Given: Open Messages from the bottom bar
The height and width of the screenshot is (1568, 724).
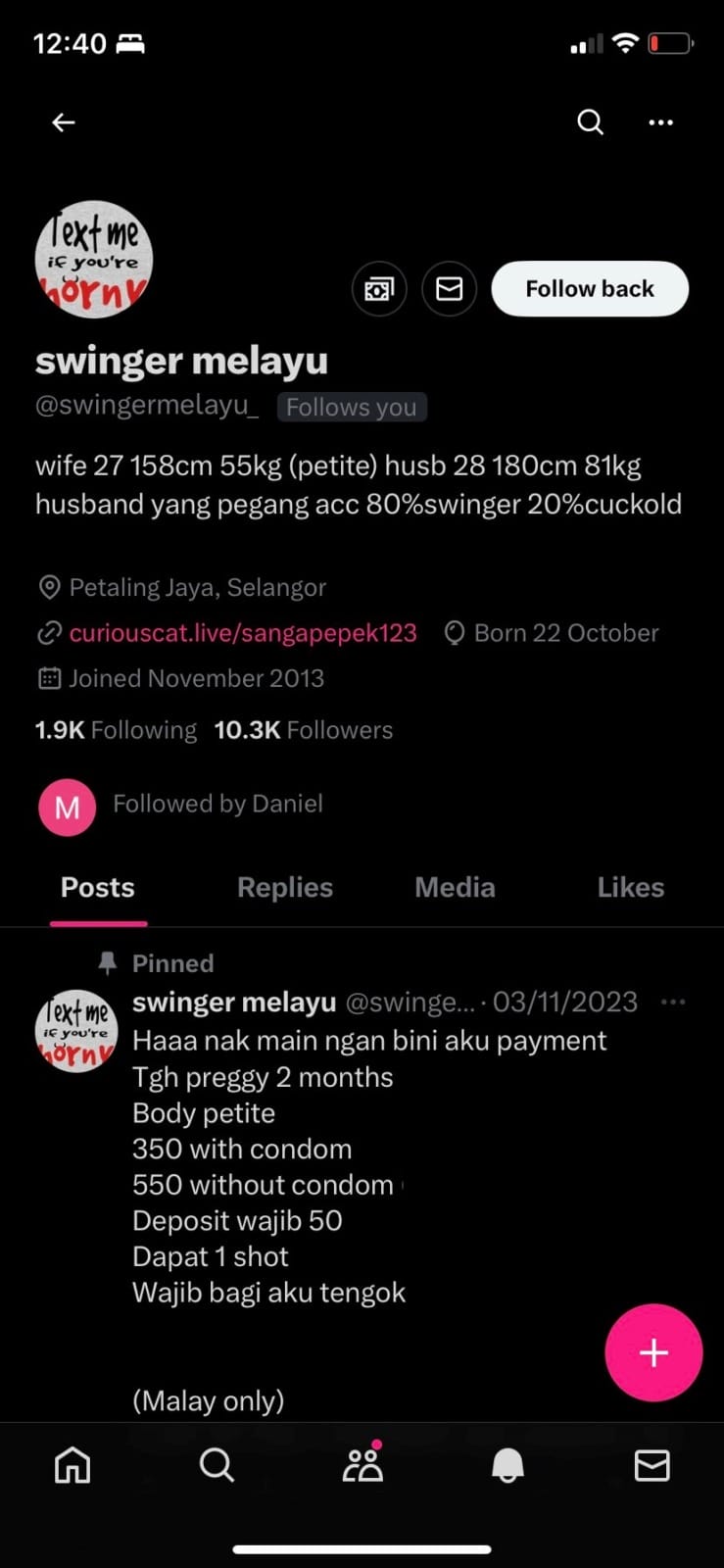Looking at the screenshot, I should (652, 1466).
